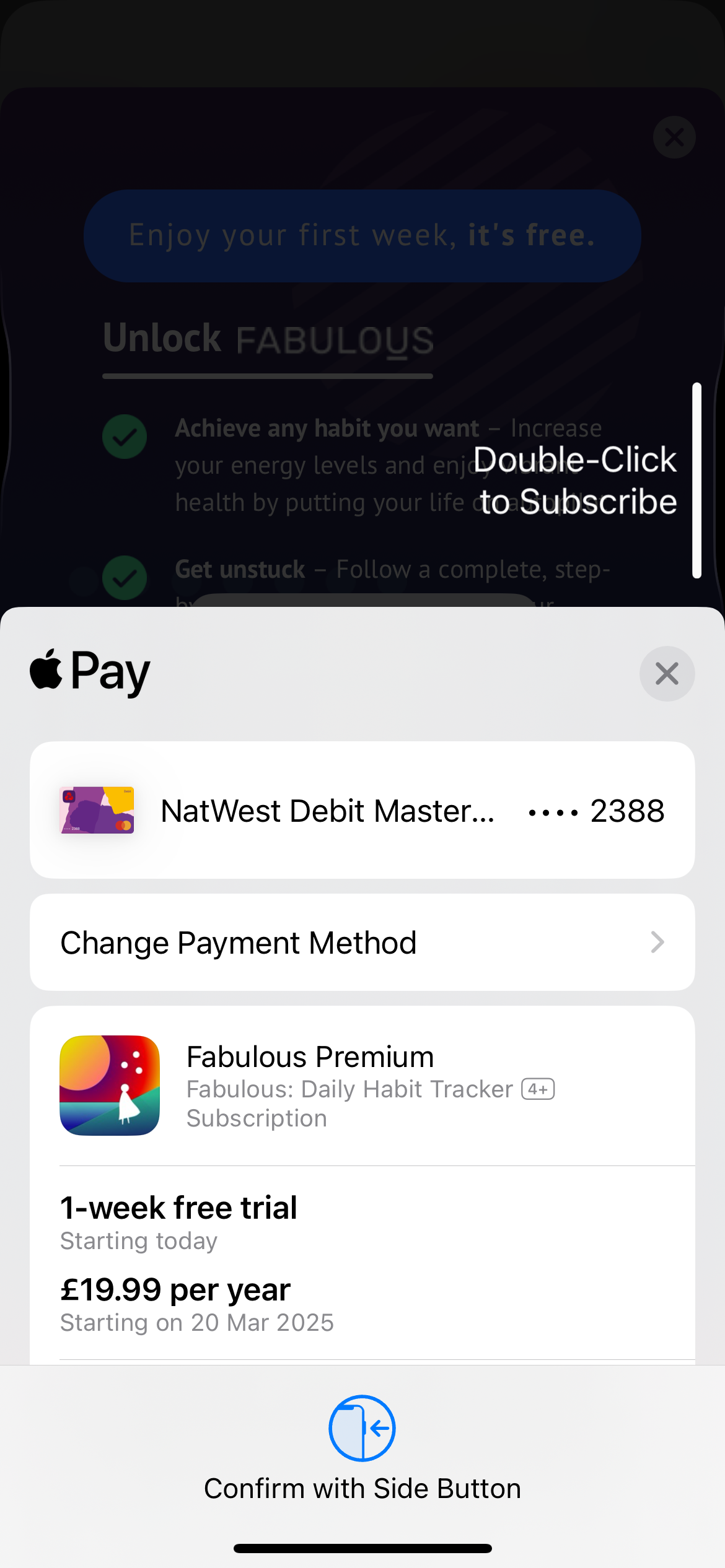Select the NatWest Debit Mastercard ending 2388
725x1568 pixels.
(x=362, y=810)
